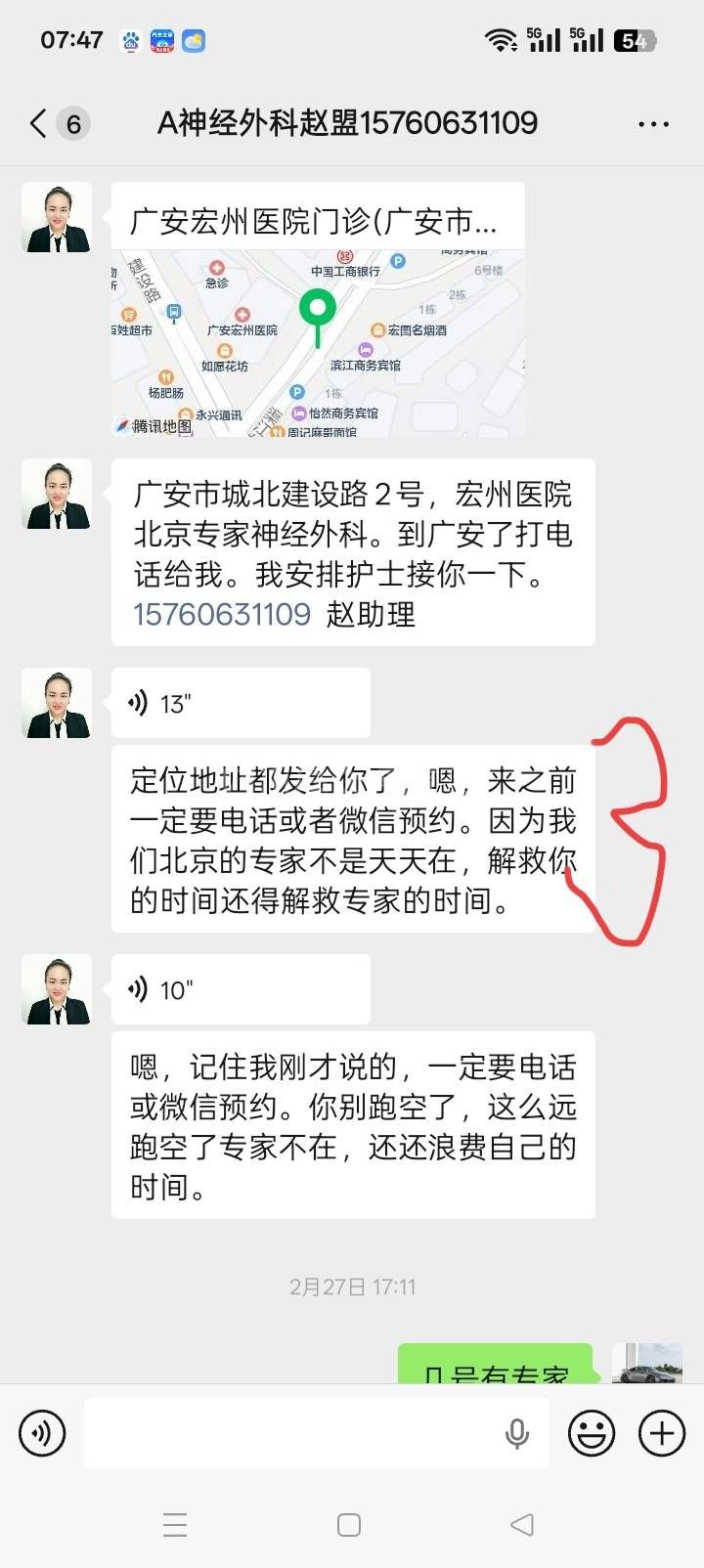Viewport: 704px width, 1568px height.
Task: Play the 10-second voice message
Action: click(x=241, y=989)
